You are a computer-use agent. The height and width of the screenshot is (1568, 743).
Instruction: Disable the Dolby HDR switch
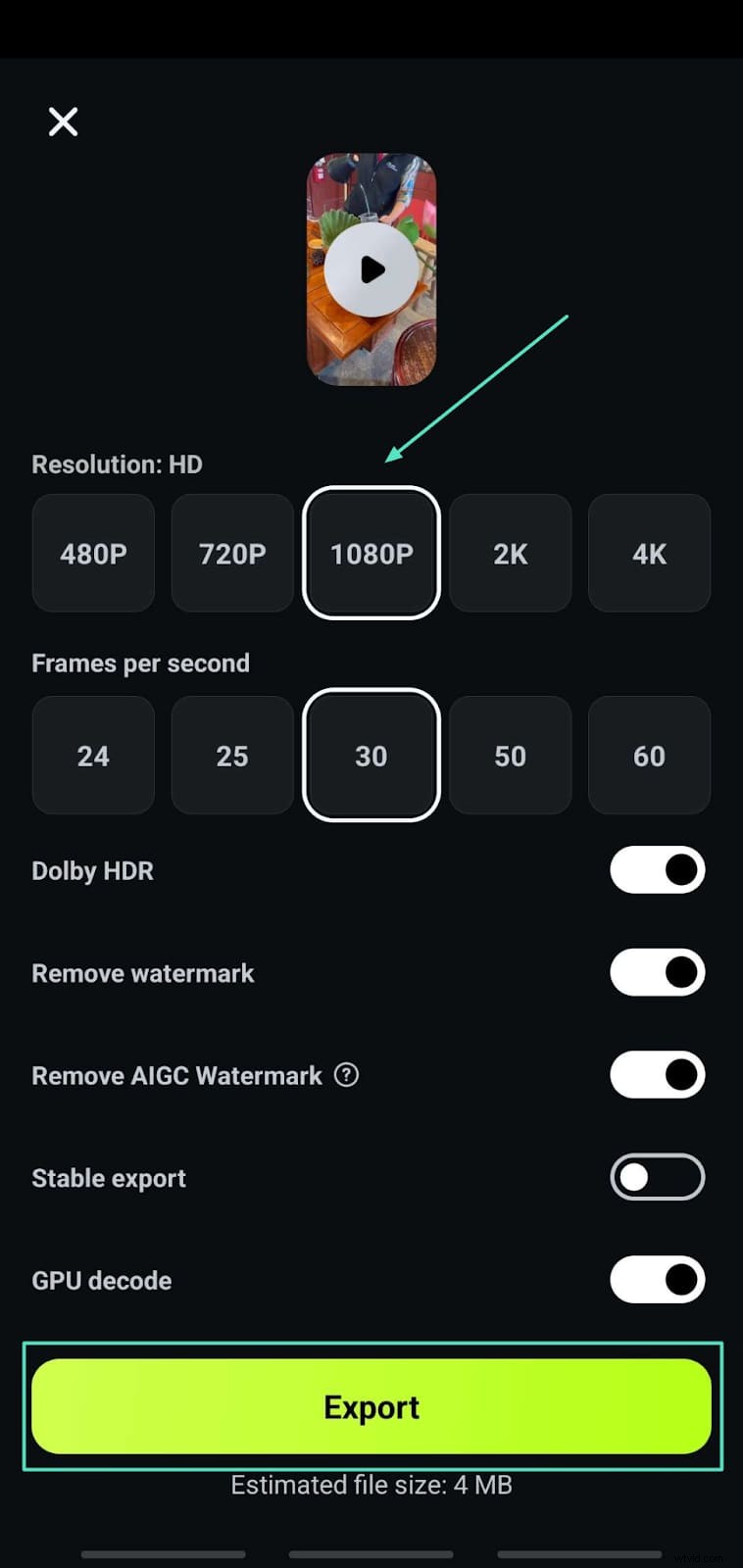(x=657, y=870)
